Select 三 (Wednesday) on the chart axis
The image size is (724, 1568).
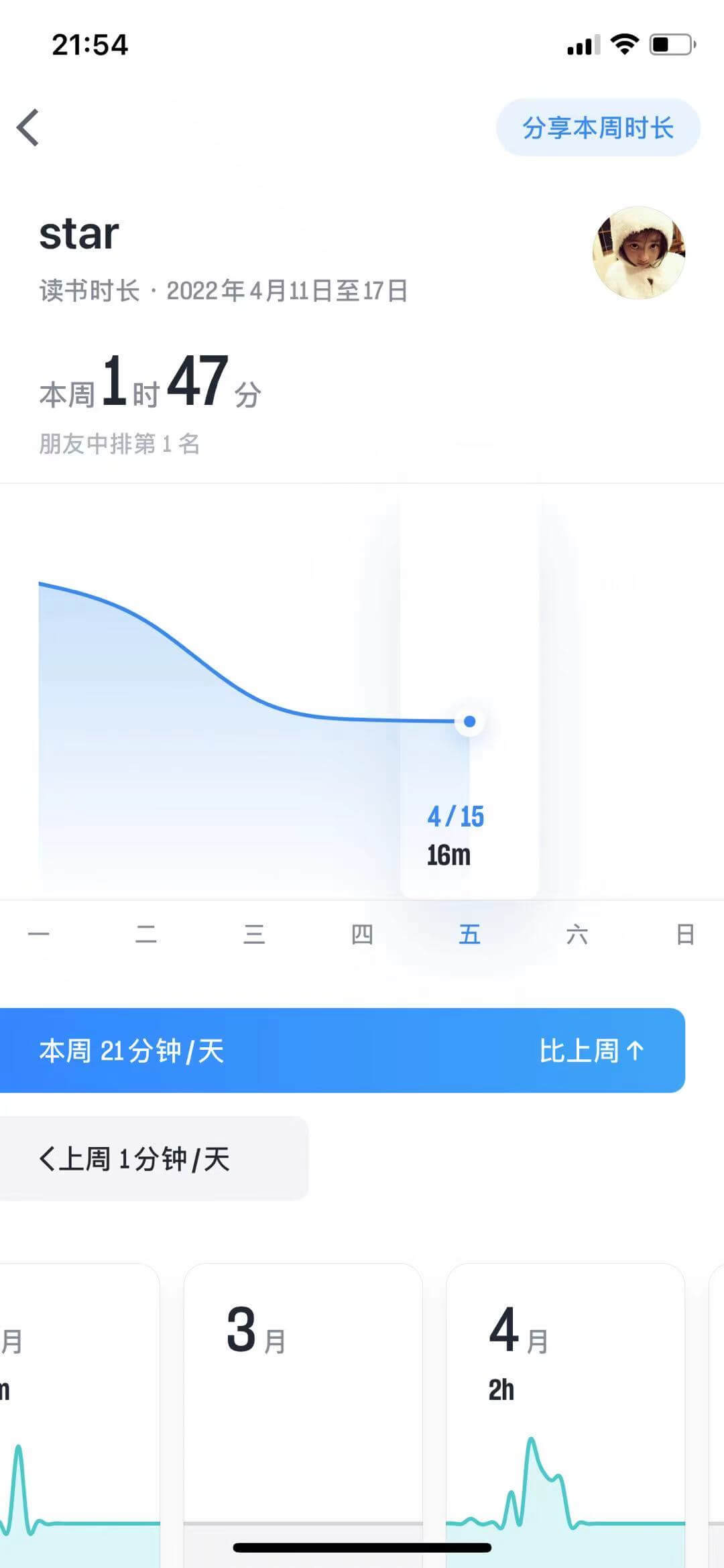[x=254, y=934]
